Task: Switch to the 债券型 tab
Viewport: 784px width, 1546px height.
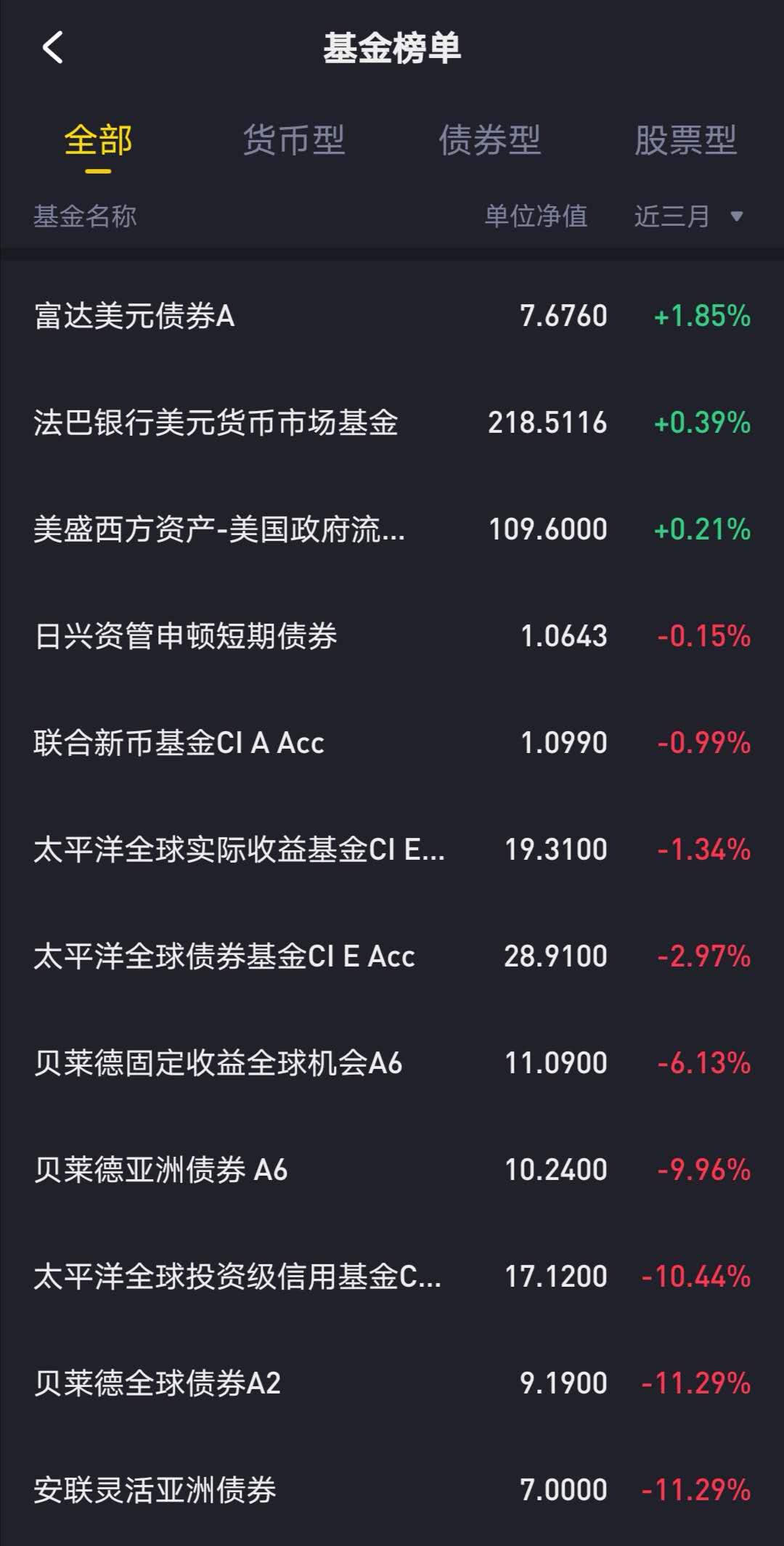Action: [x=490, y=140]
